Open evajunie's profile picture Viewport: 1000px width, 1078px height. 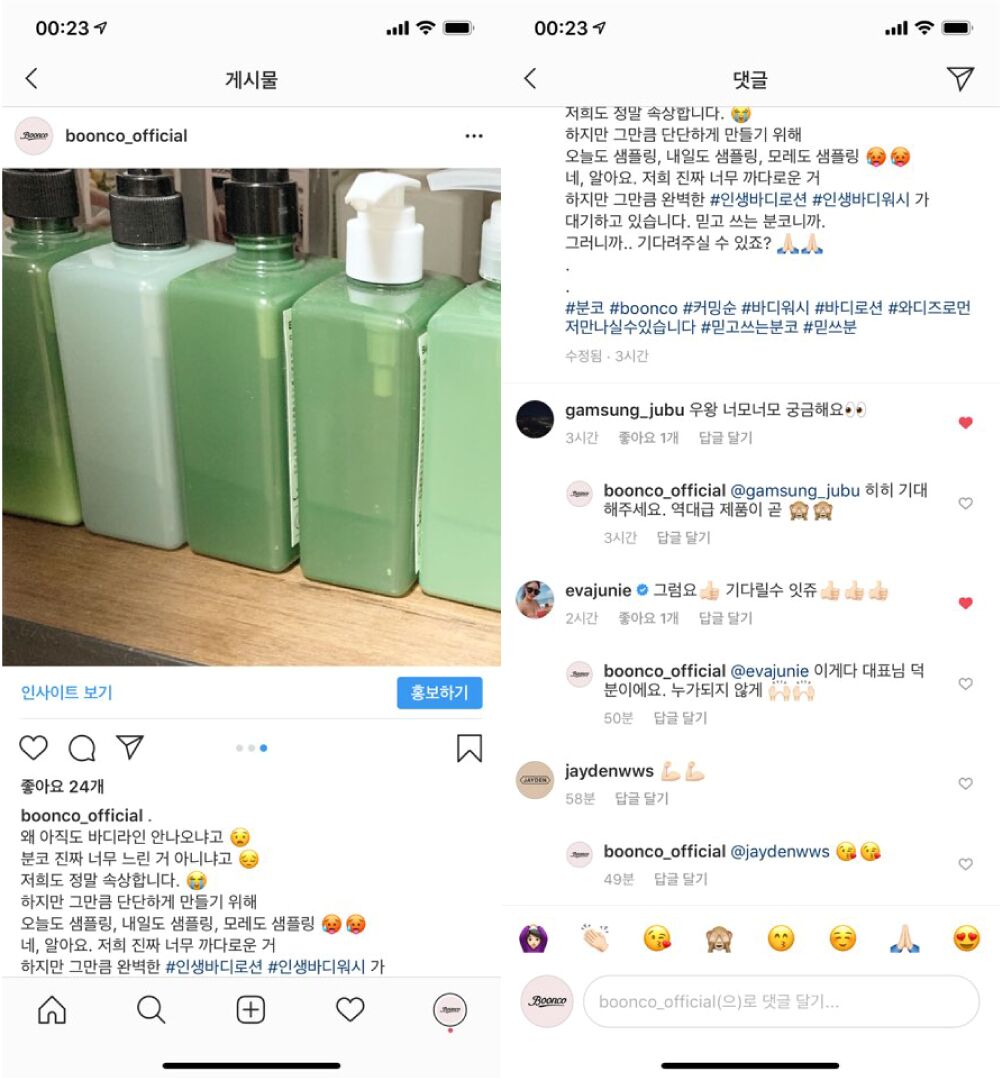click(x=535, y=600)
